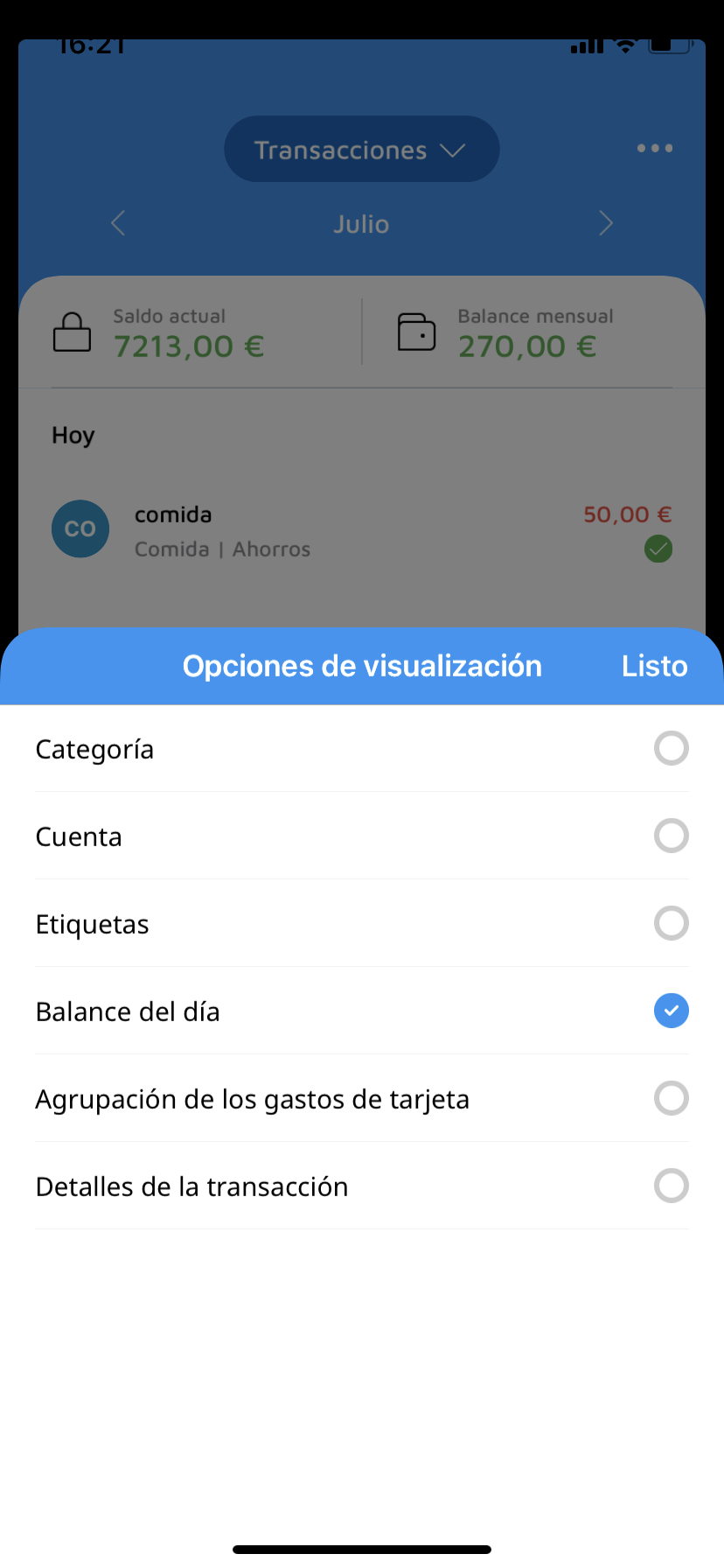This screenshot has height=1568, width=724.
Task: Enable the Cuenta display option
Action: coord(671,836)
